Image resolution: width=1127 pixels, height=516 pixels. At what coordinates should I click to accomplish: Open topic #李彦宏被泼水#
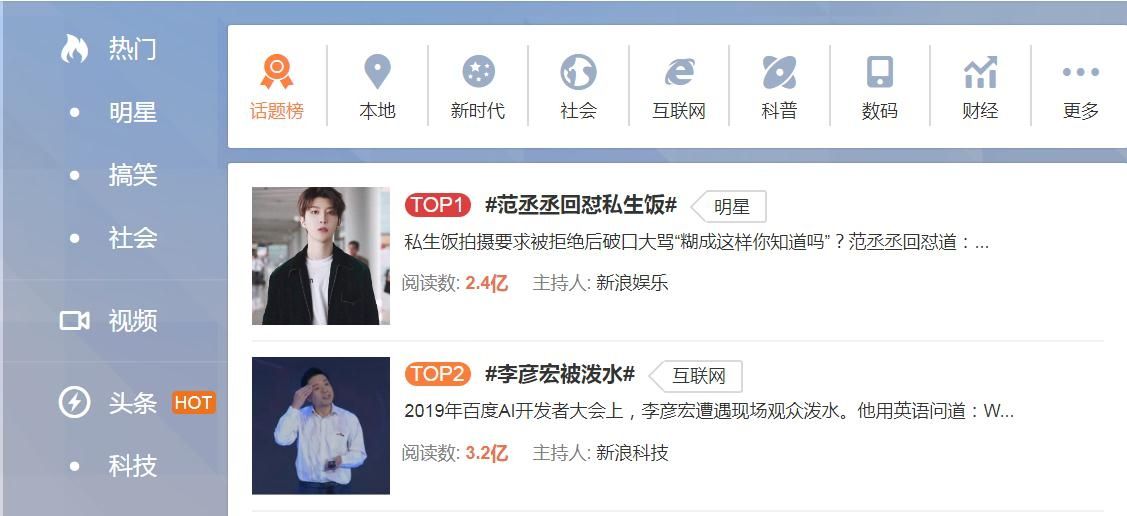(x=559, y=374)
